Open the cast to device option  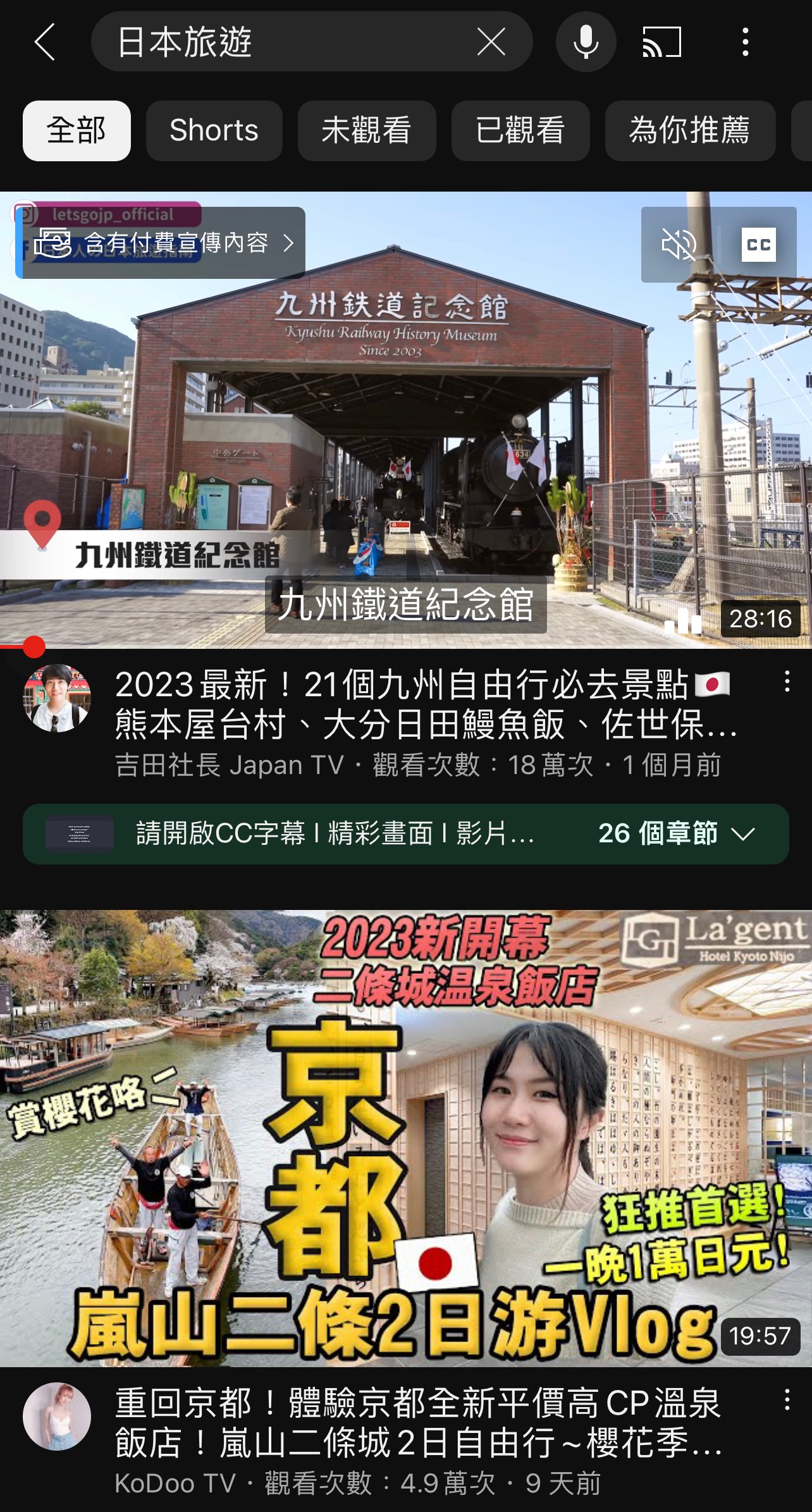(661, 42)
